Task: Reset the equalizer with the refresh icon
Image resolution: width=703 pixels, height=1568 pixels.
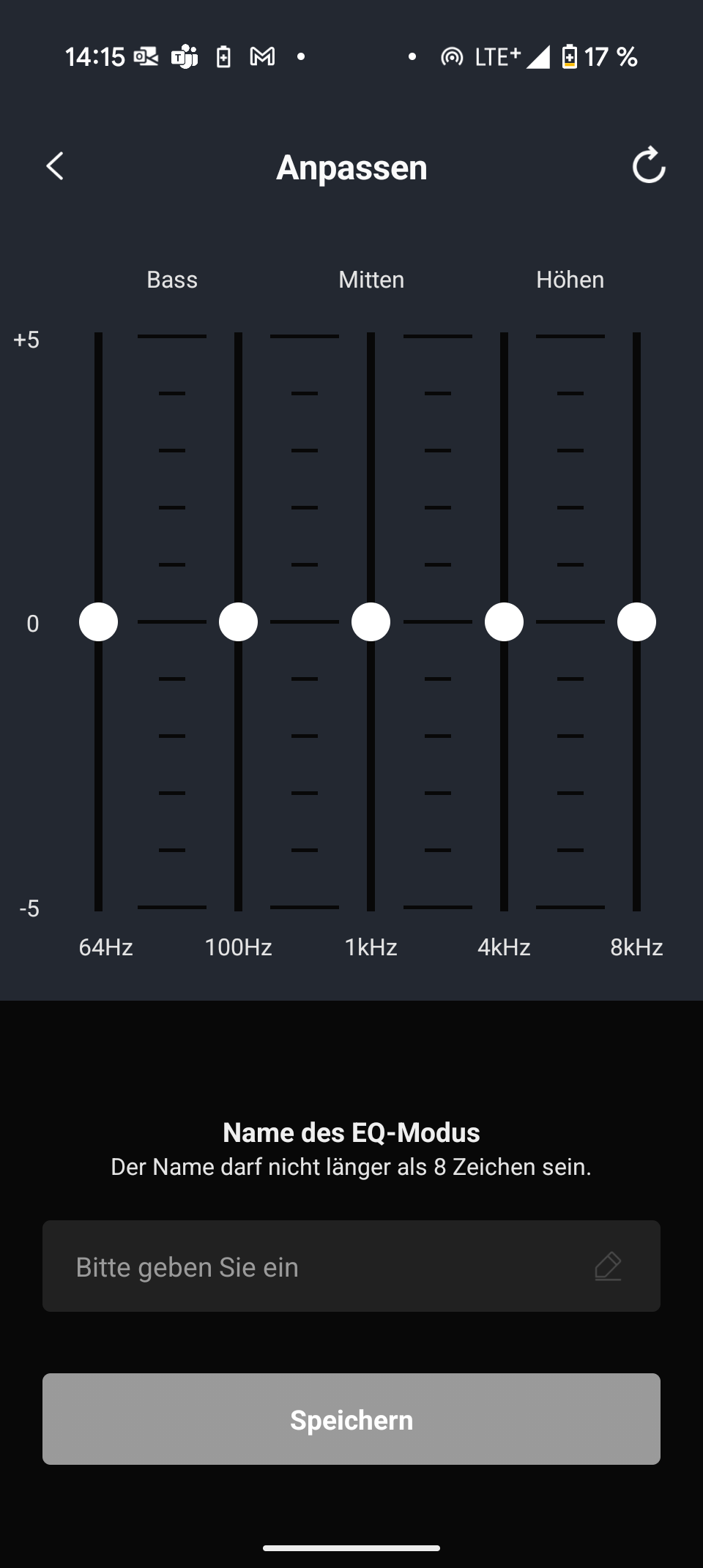Action: pos(649,165)
